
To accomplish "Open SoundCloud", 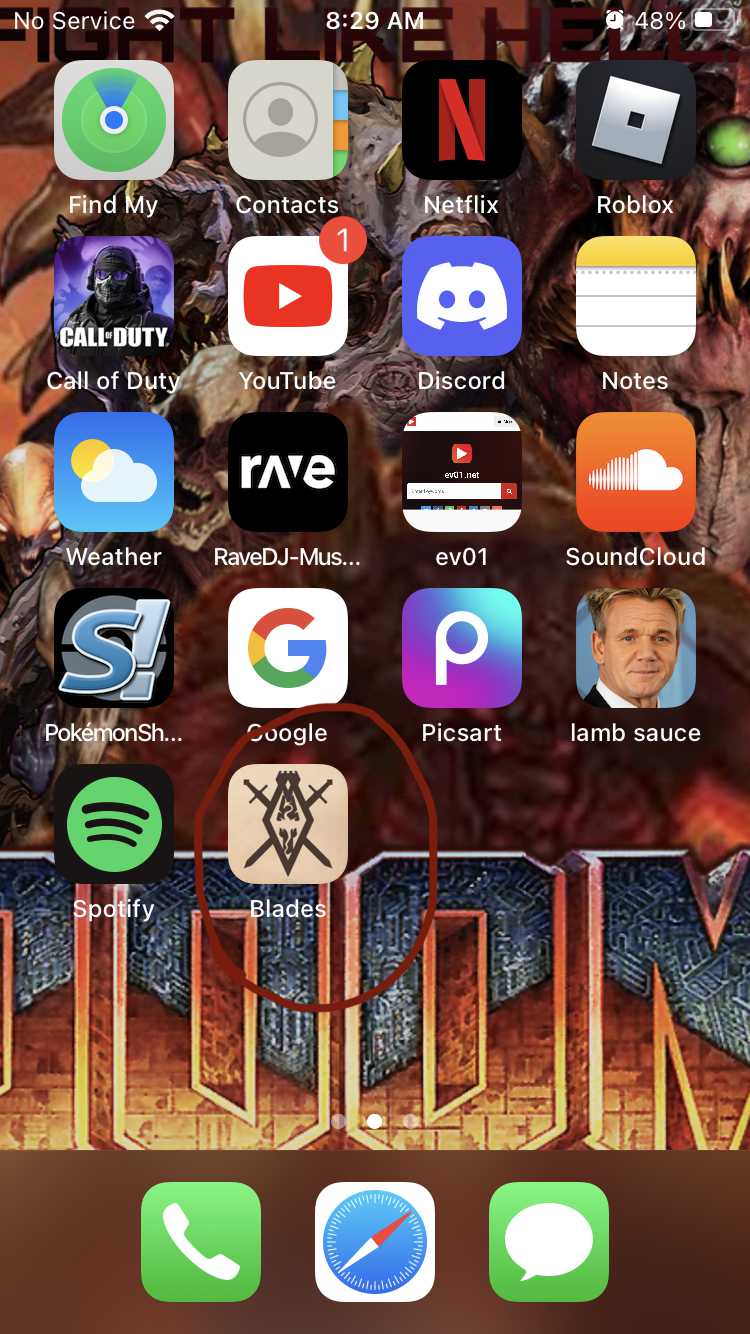I will (635, 472).
